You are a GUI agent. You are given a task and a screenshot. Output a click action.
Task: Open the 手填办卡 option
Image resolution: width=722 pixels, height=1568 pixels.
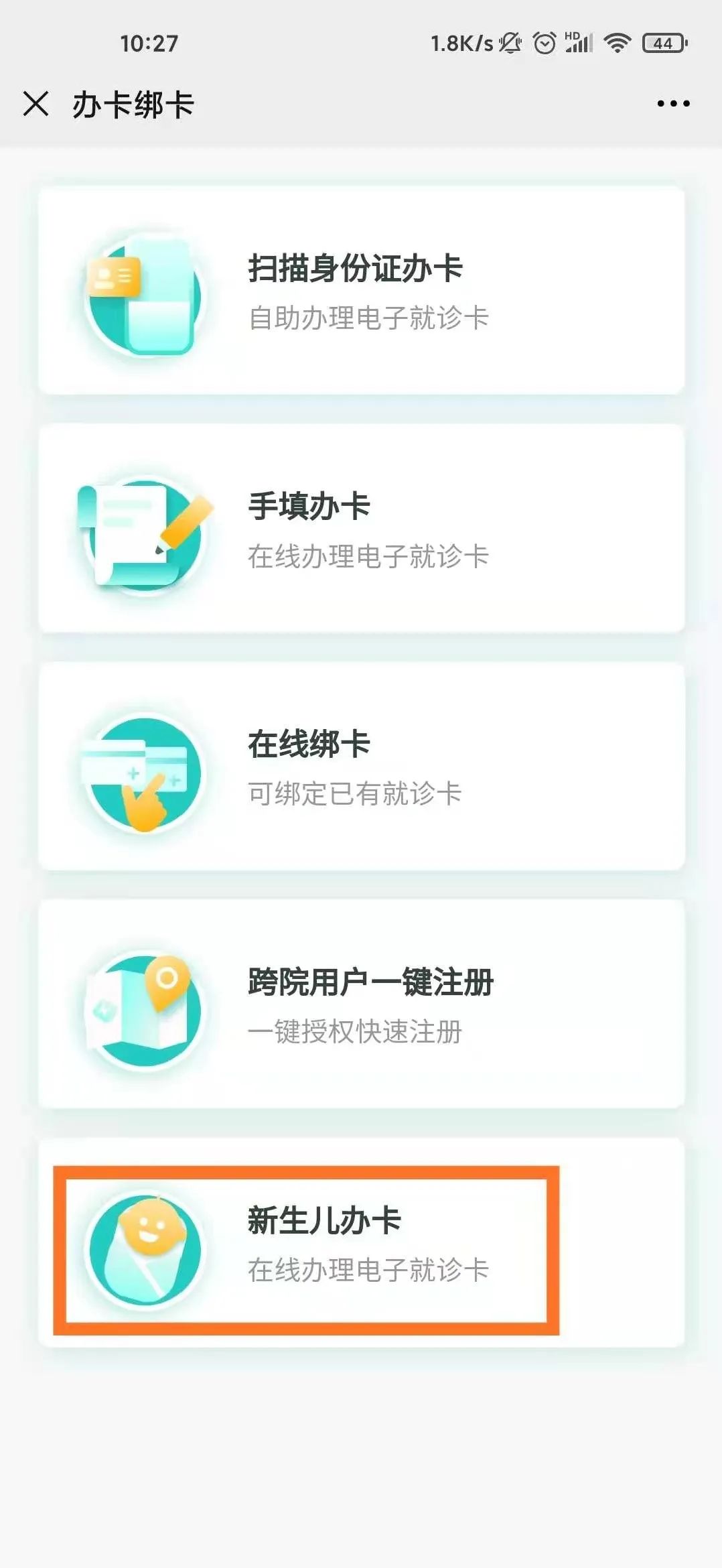coord(362,528)
